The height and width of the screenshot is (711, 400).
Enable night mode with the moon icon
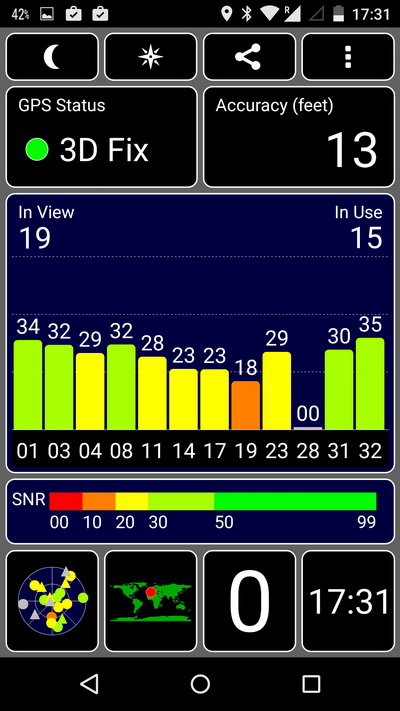[x=52, y=57]
